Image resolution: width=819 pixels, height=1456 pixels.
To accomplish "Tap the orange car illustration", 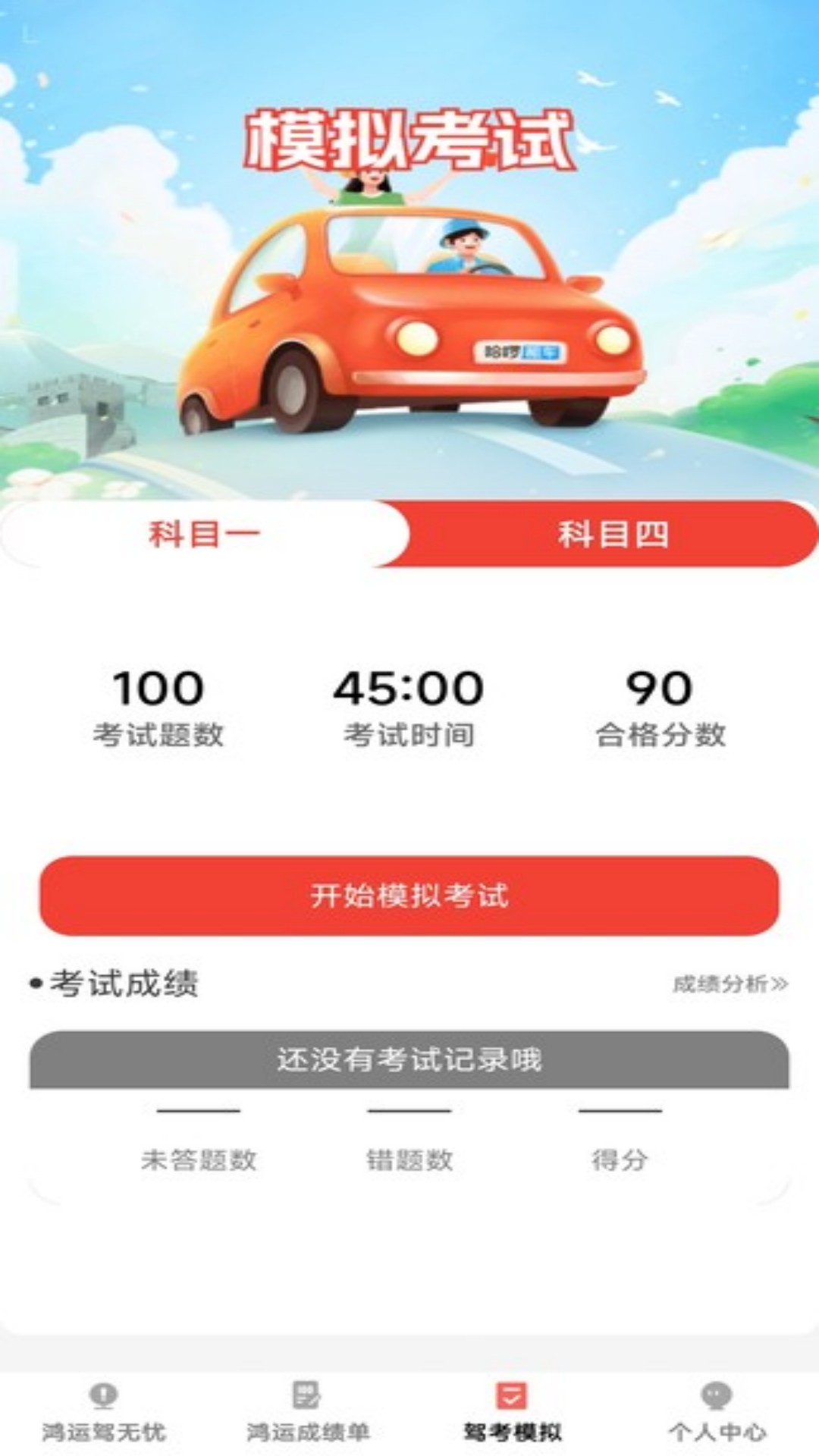I will click(409, 326).
